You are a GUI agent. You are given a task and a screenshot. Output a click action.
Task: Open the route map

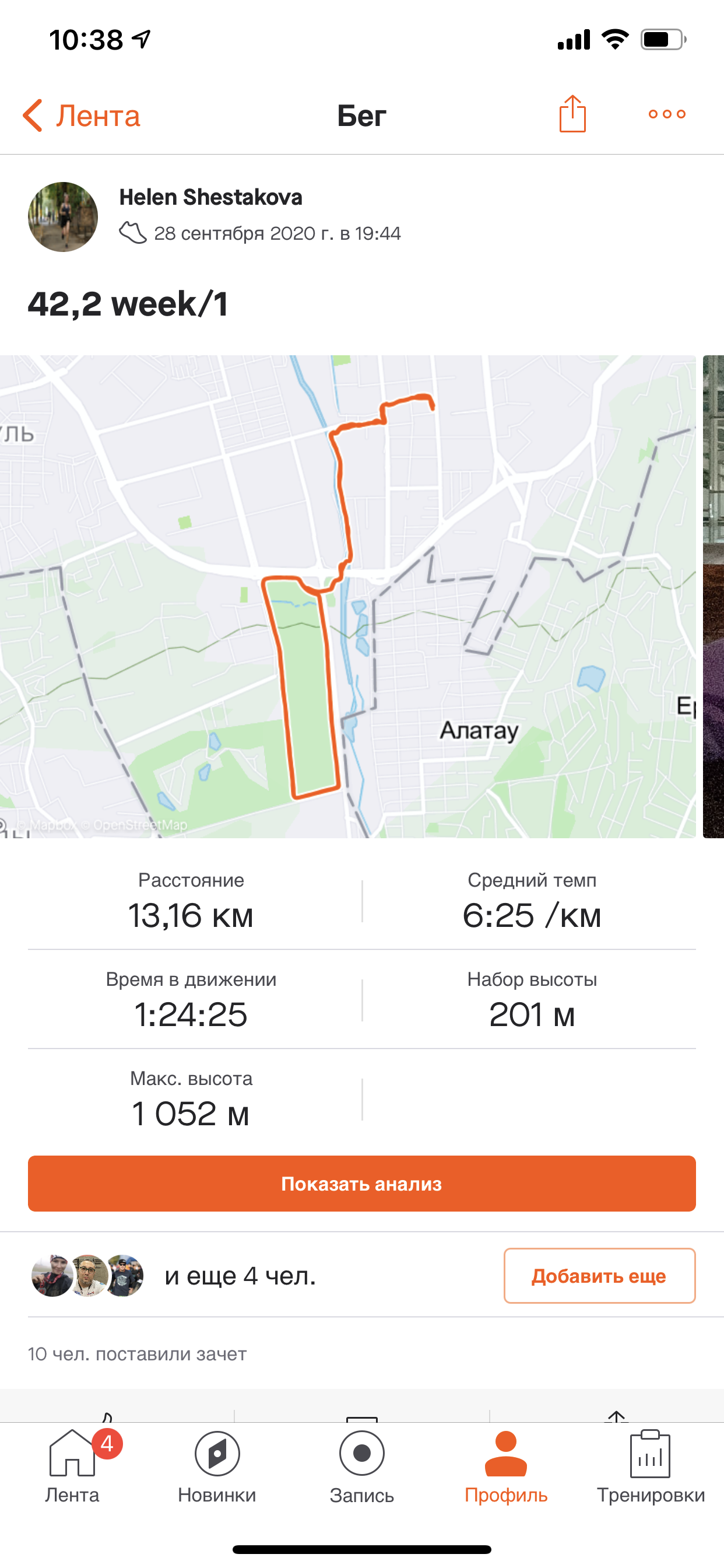(347, 597)
